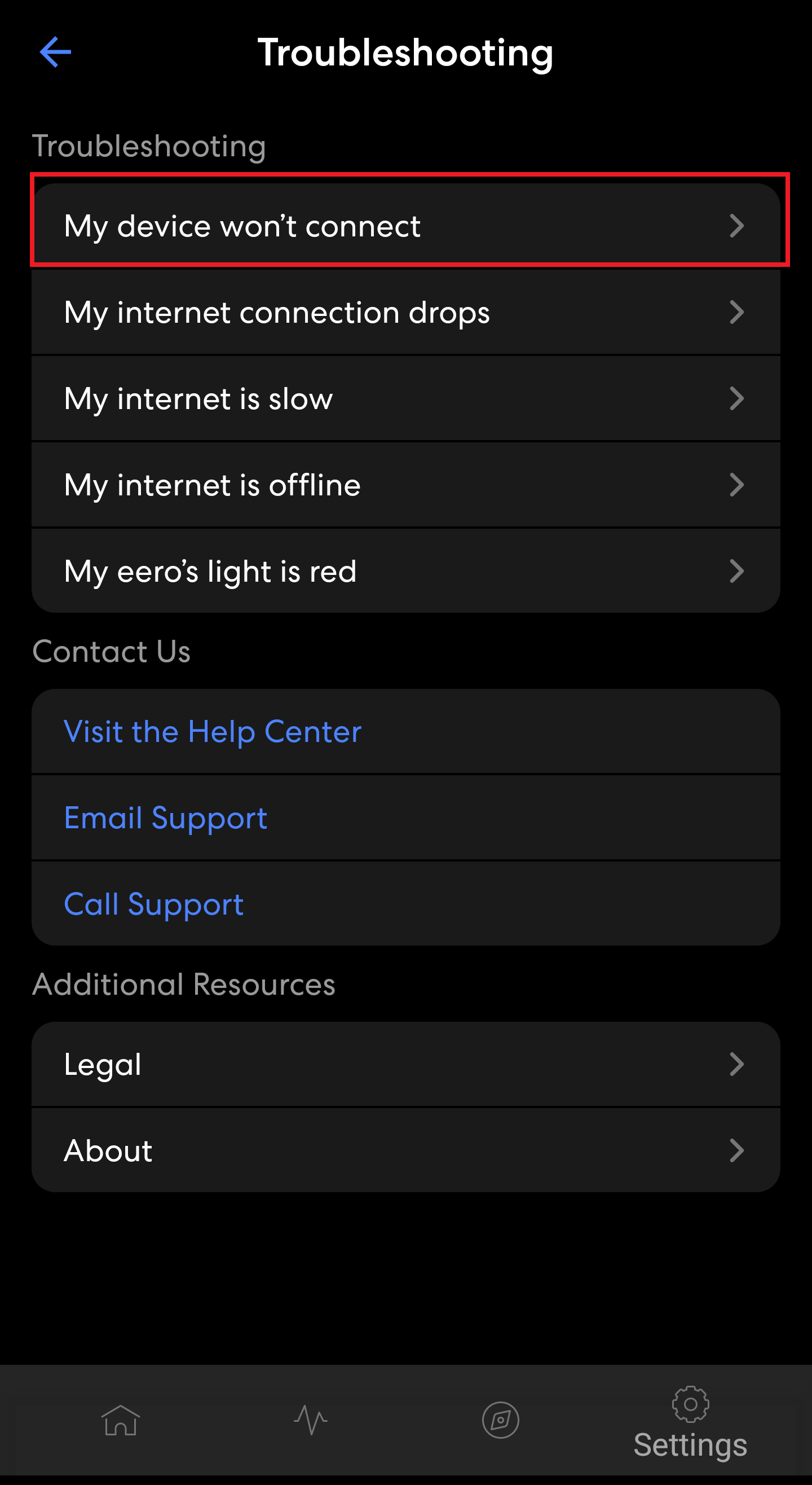Switch to the Discover tab
This screenshot has width=812, height=1485.
point(500,1420)
